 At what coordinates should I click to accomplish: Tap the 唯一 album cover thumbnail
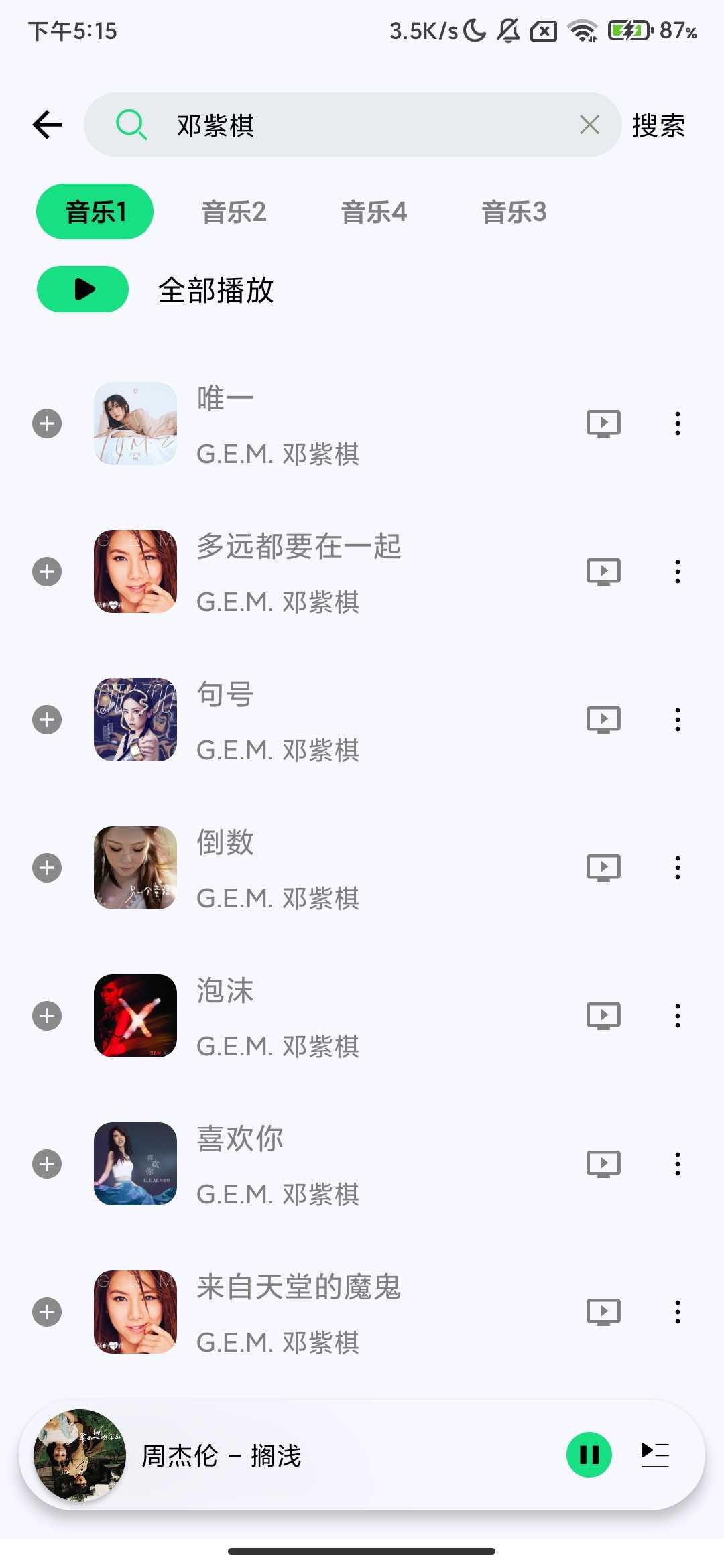pyautogui.click(x=134, y=423)
